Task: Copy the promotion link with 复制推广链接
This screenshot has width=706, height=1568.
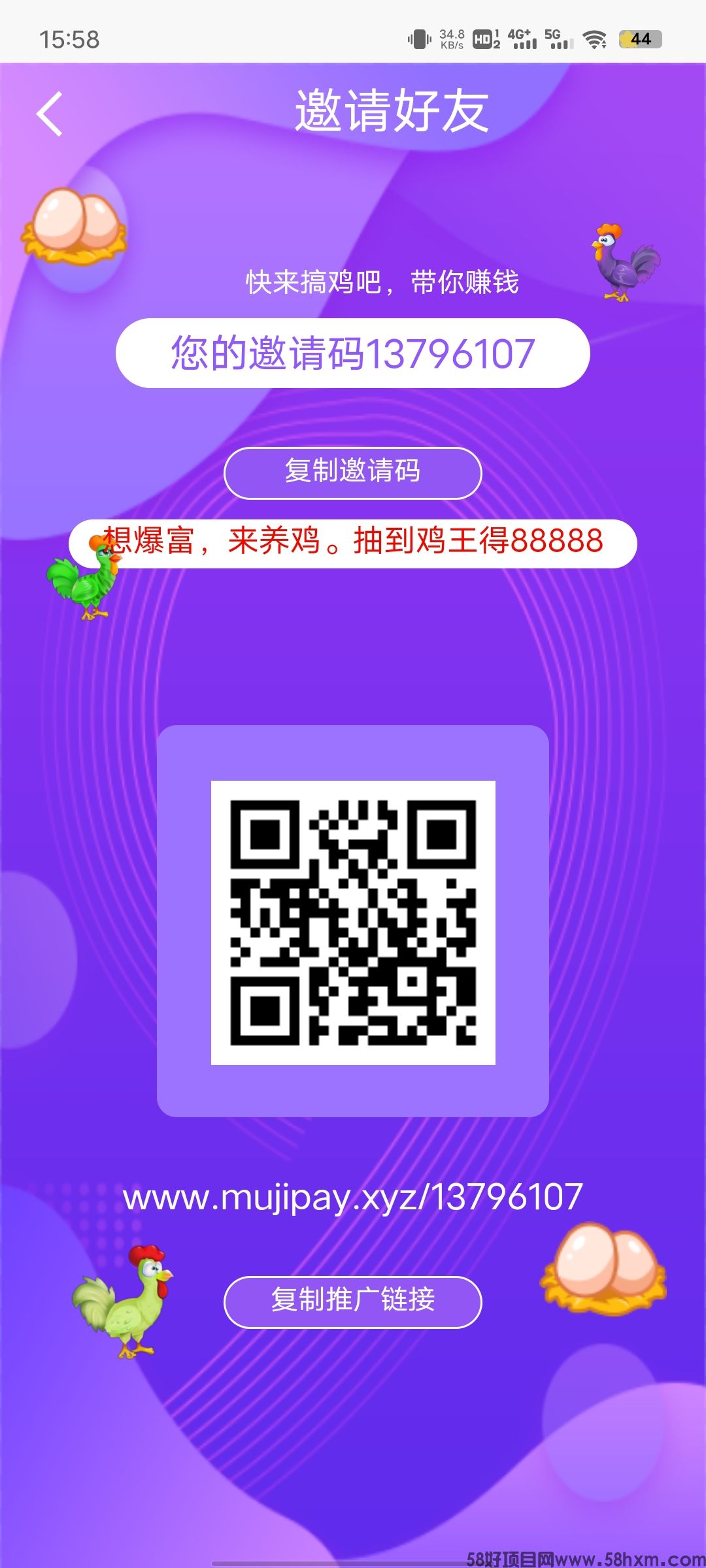Action: [352, 1301]
